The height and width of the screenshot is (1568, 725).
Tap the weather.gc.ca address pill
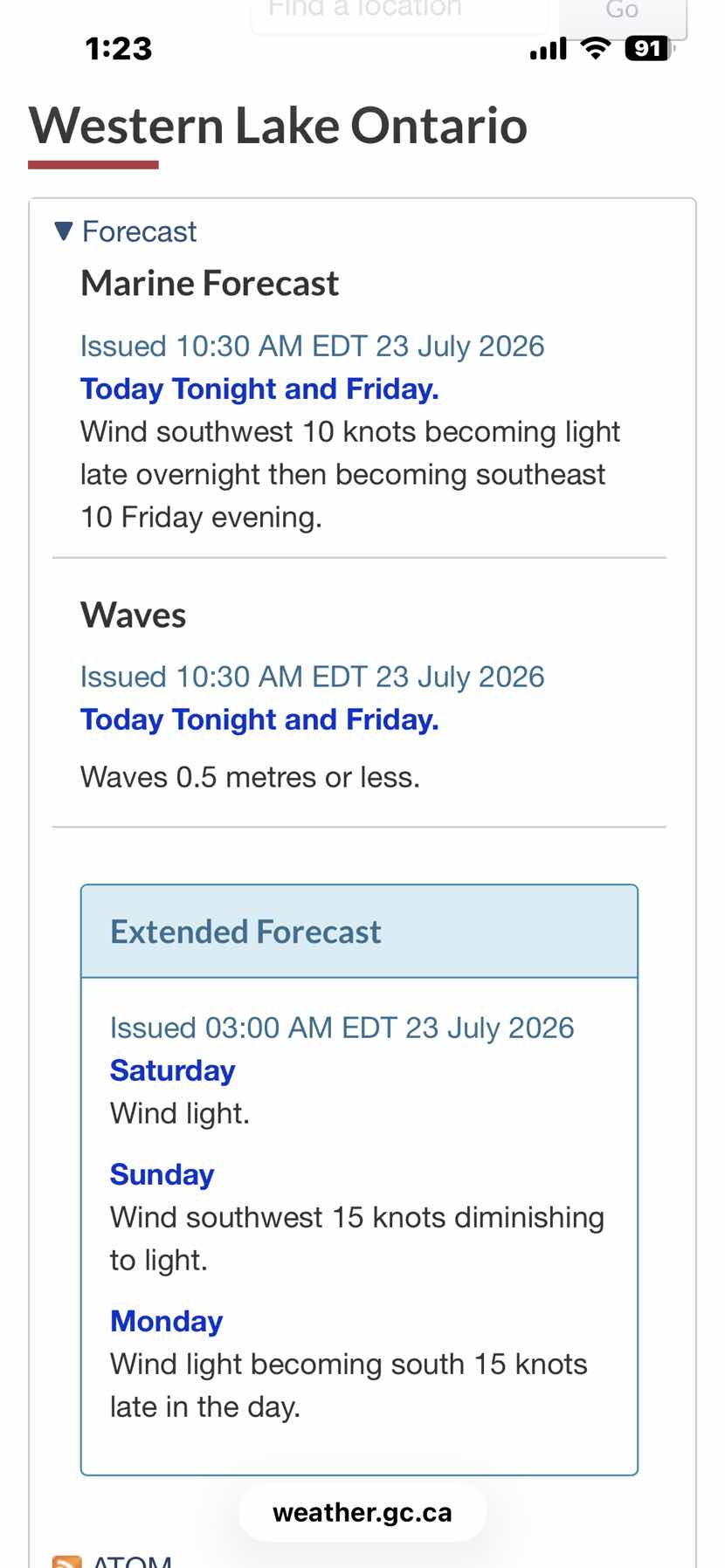coord(362,1512)
